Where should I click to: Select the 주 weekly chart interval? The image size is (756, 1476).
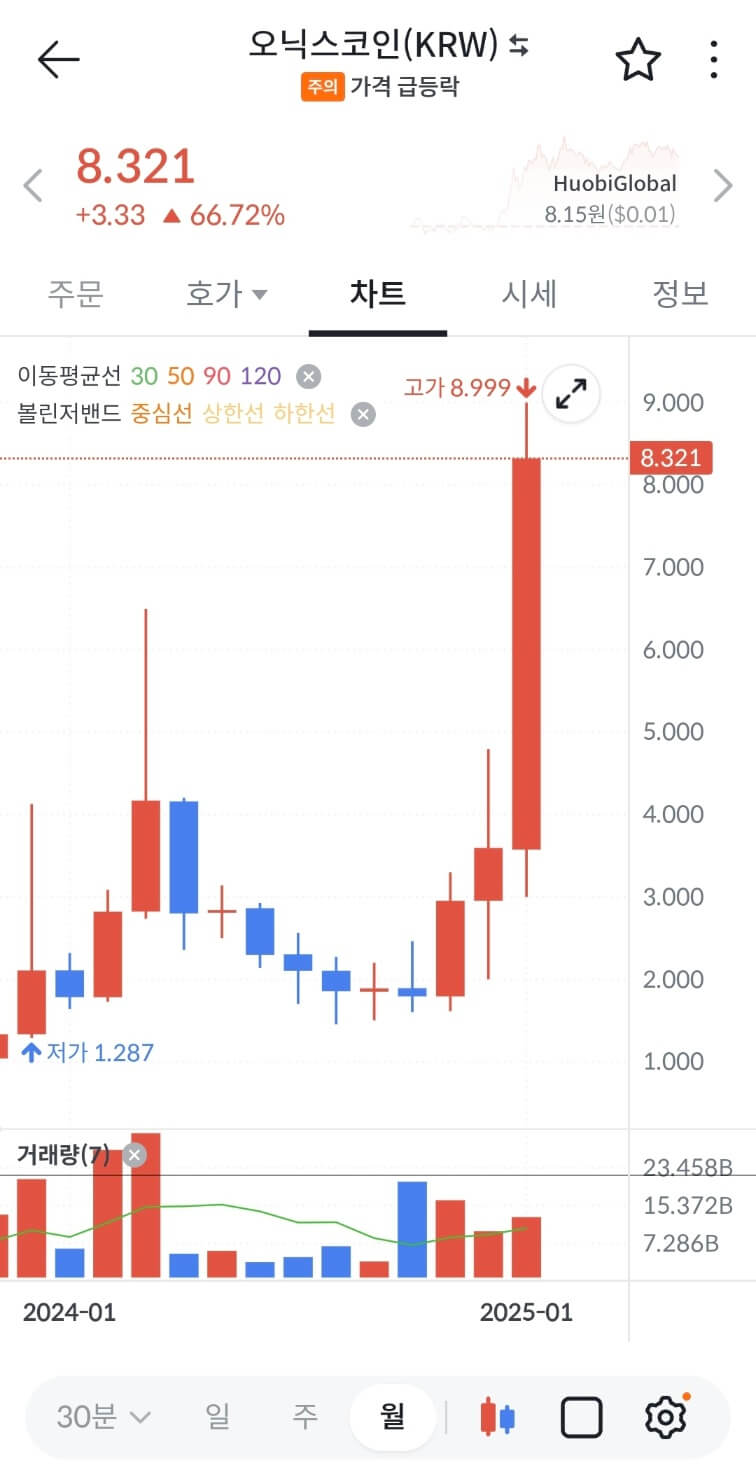(x=304, y=1416)
